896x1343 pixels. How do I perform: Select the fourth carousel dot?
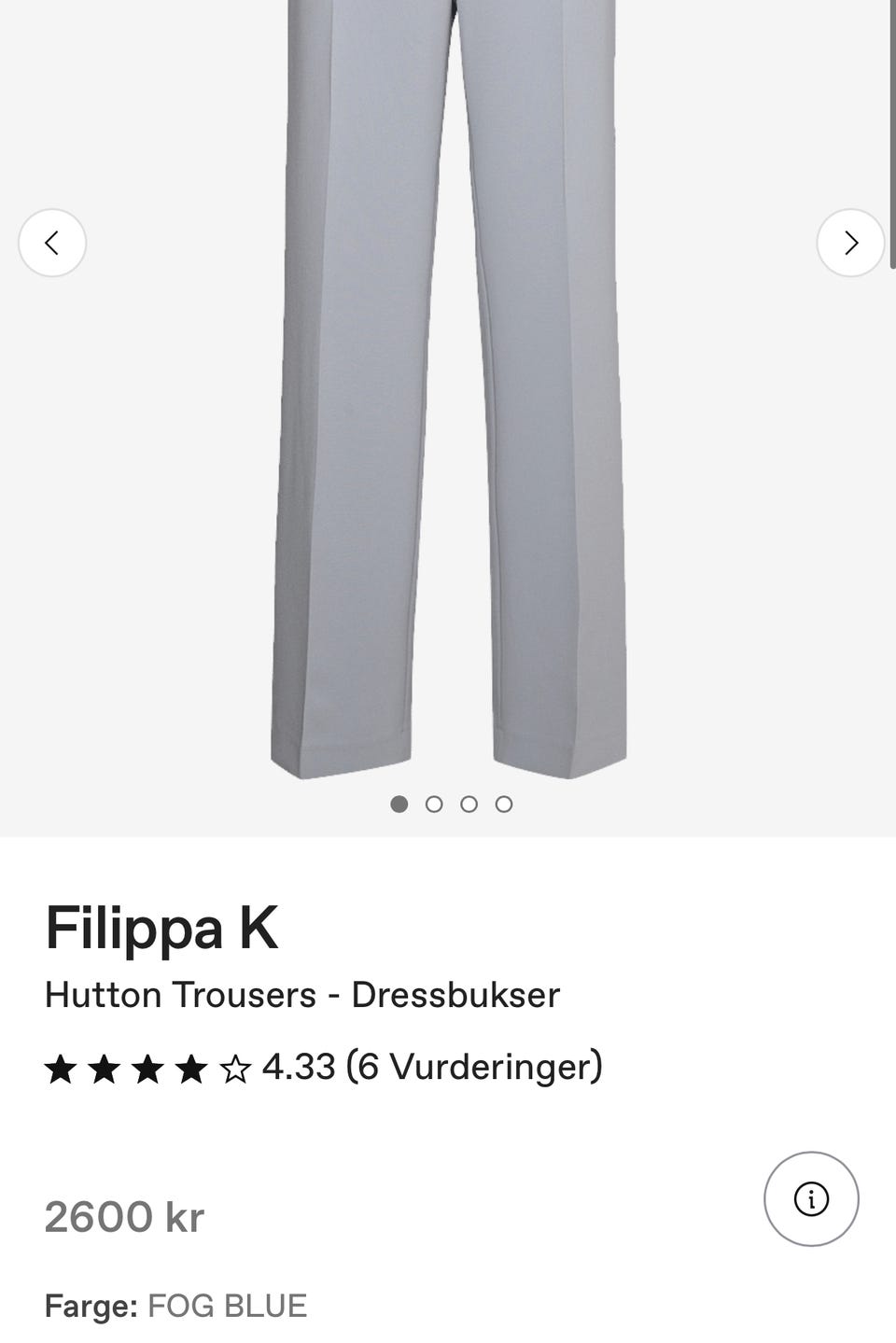(x=505, y=803)
